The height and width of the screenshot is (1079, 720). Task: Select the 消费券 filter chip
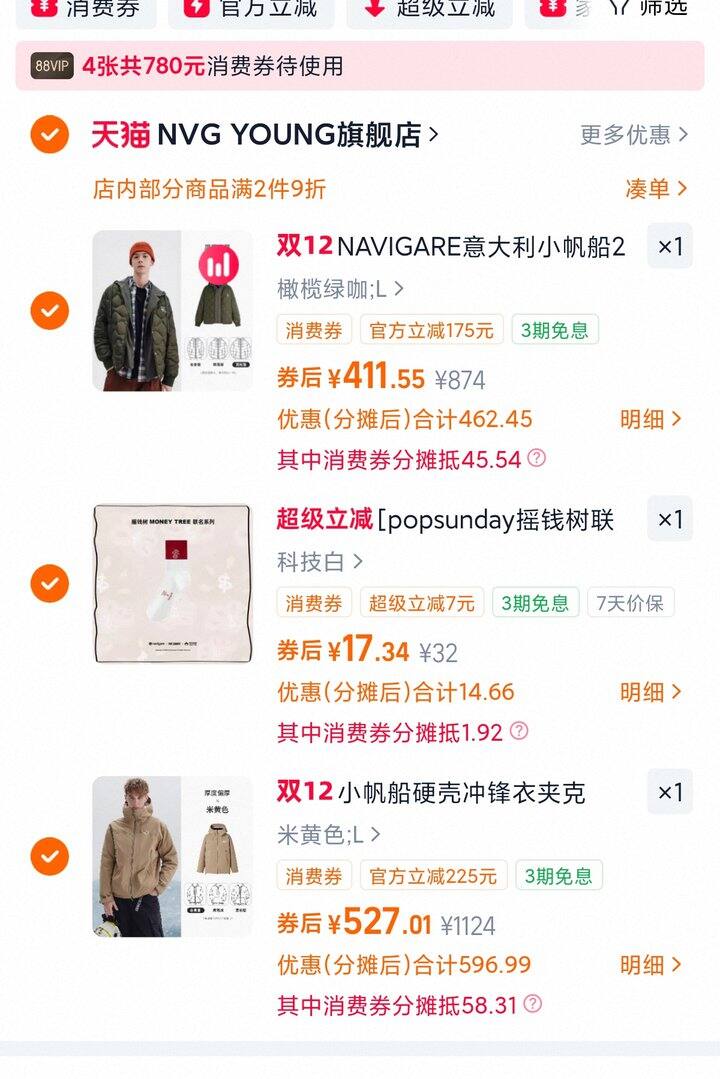pos(87,10)
